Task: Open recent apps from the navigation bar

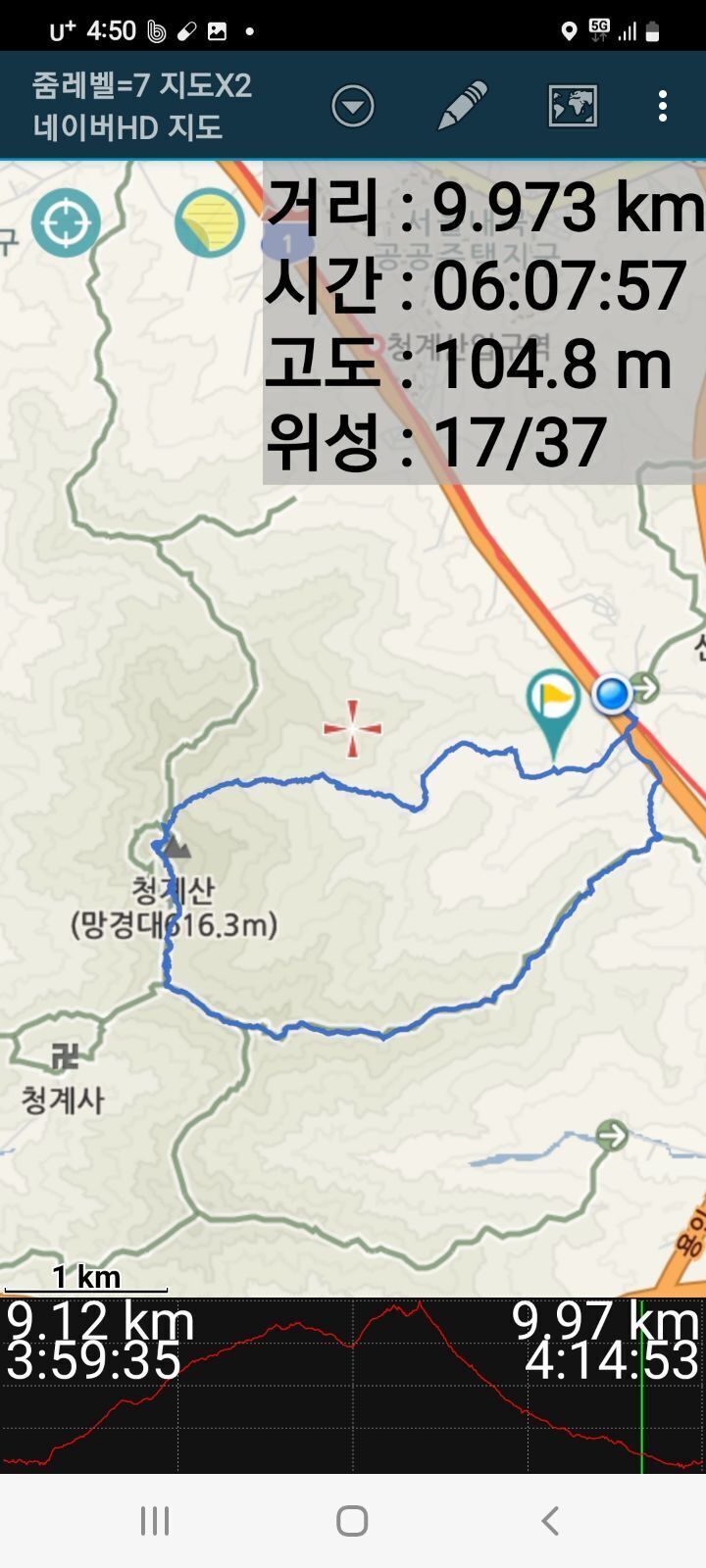Action: [x=155, y=1521]
